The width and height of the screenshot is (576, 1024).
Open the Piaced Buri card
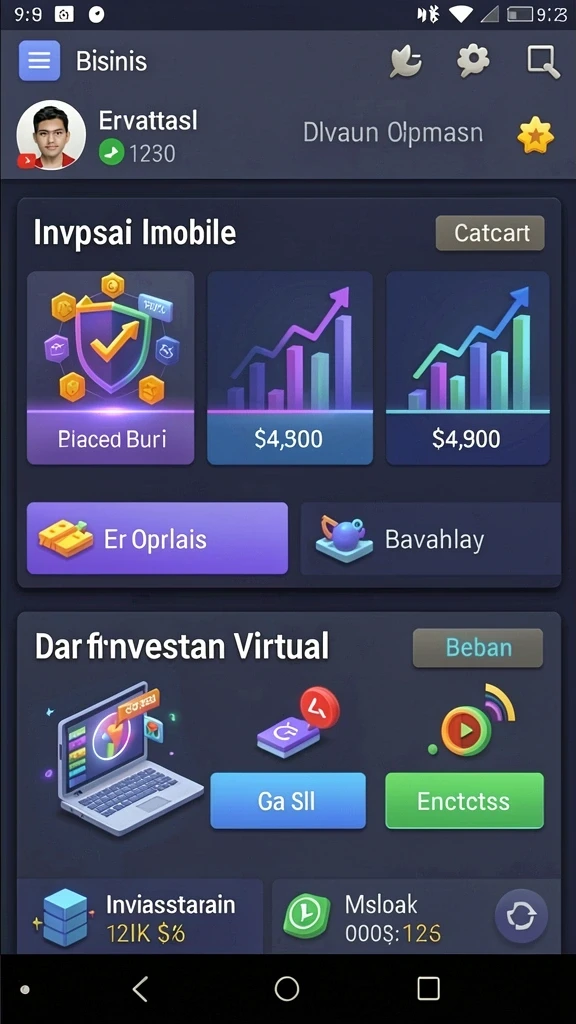[110, 368]
